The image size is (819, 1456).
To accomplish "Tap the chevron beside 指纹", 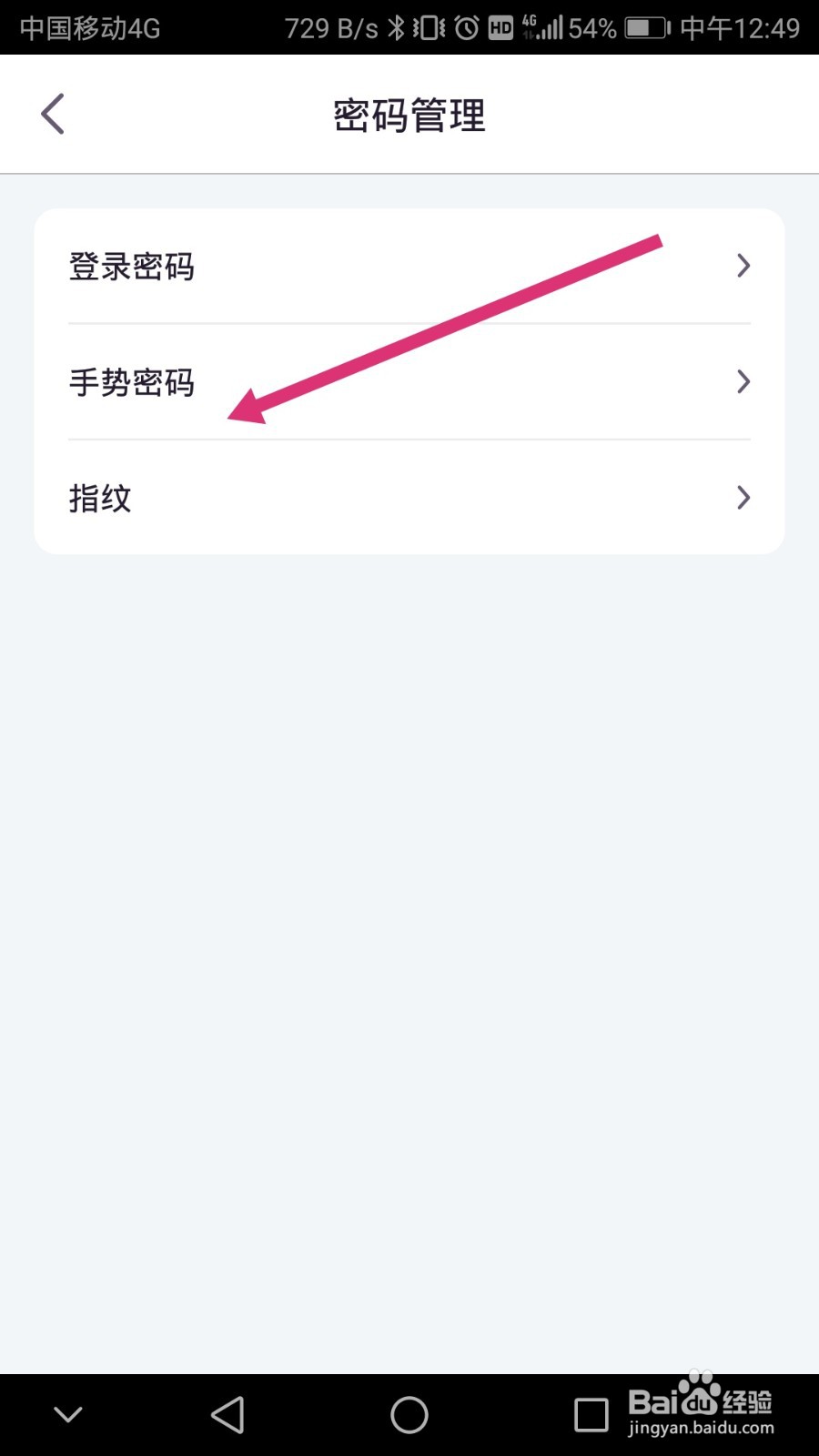I will (x=743, y=498).
